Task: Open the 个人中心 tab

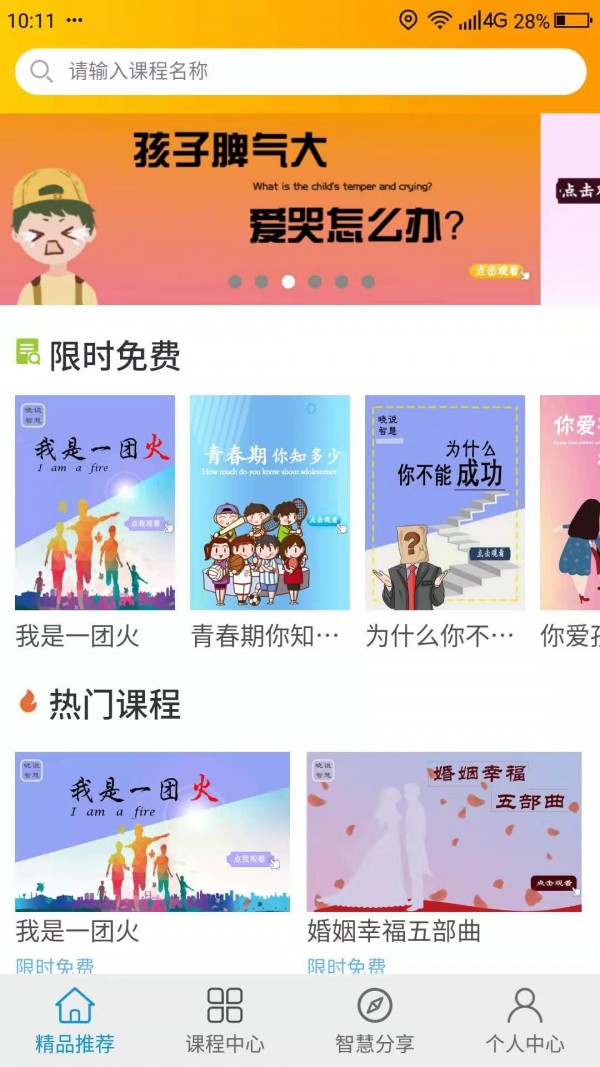Action: (x=525, y=1020)
